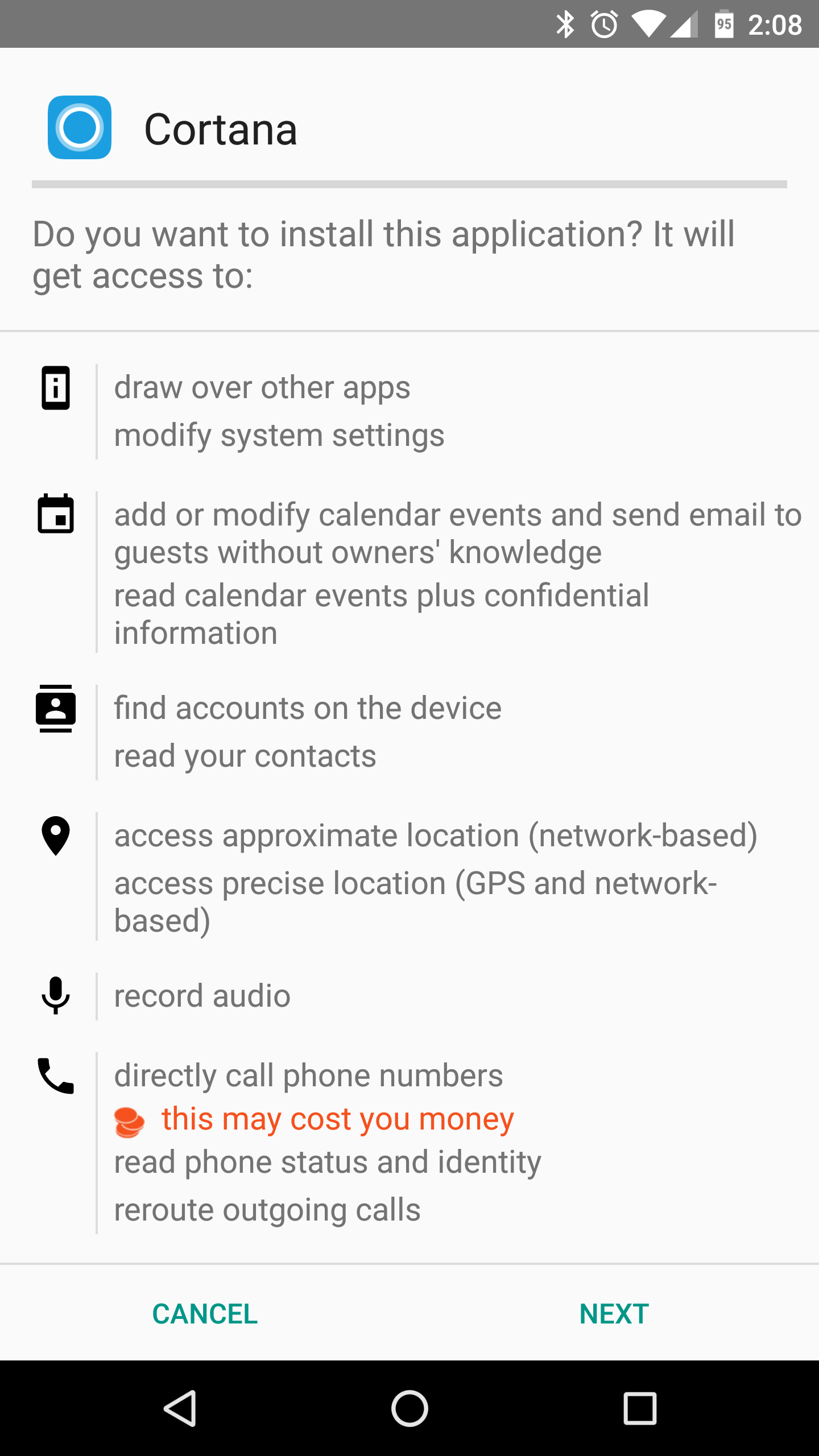Select the record audio permission text
819x1456 pixels.
pos(202,995)
